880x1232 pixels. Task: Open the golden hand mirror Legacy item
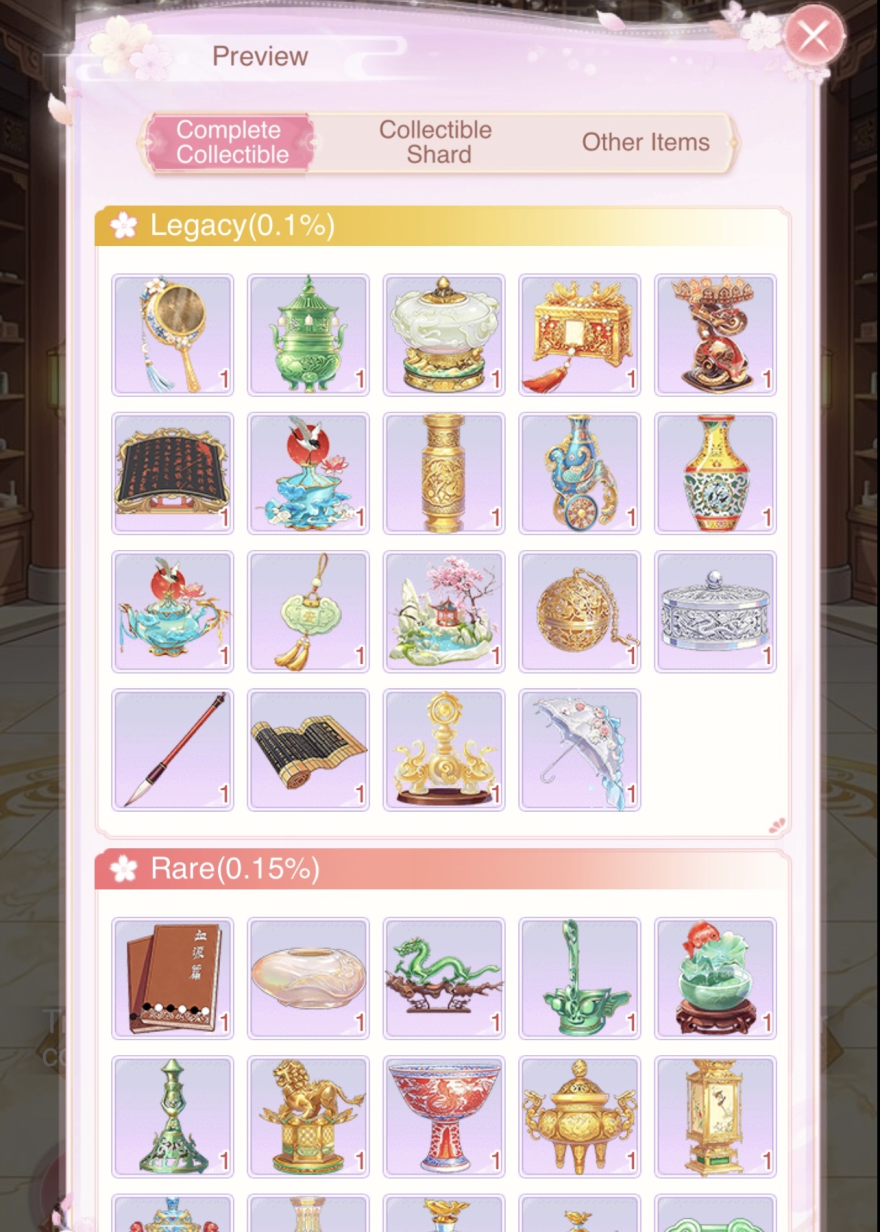(x=172, y=335)
